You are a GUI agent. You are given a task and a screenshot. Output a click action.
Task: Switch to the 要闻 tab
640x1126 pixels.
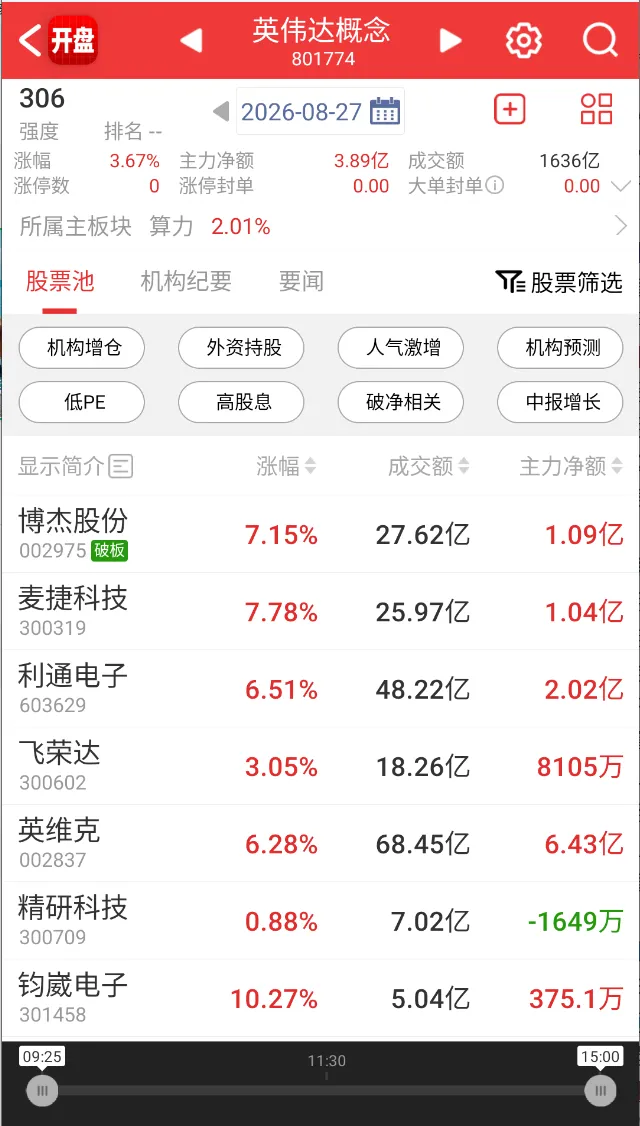[x=301, y=282]
